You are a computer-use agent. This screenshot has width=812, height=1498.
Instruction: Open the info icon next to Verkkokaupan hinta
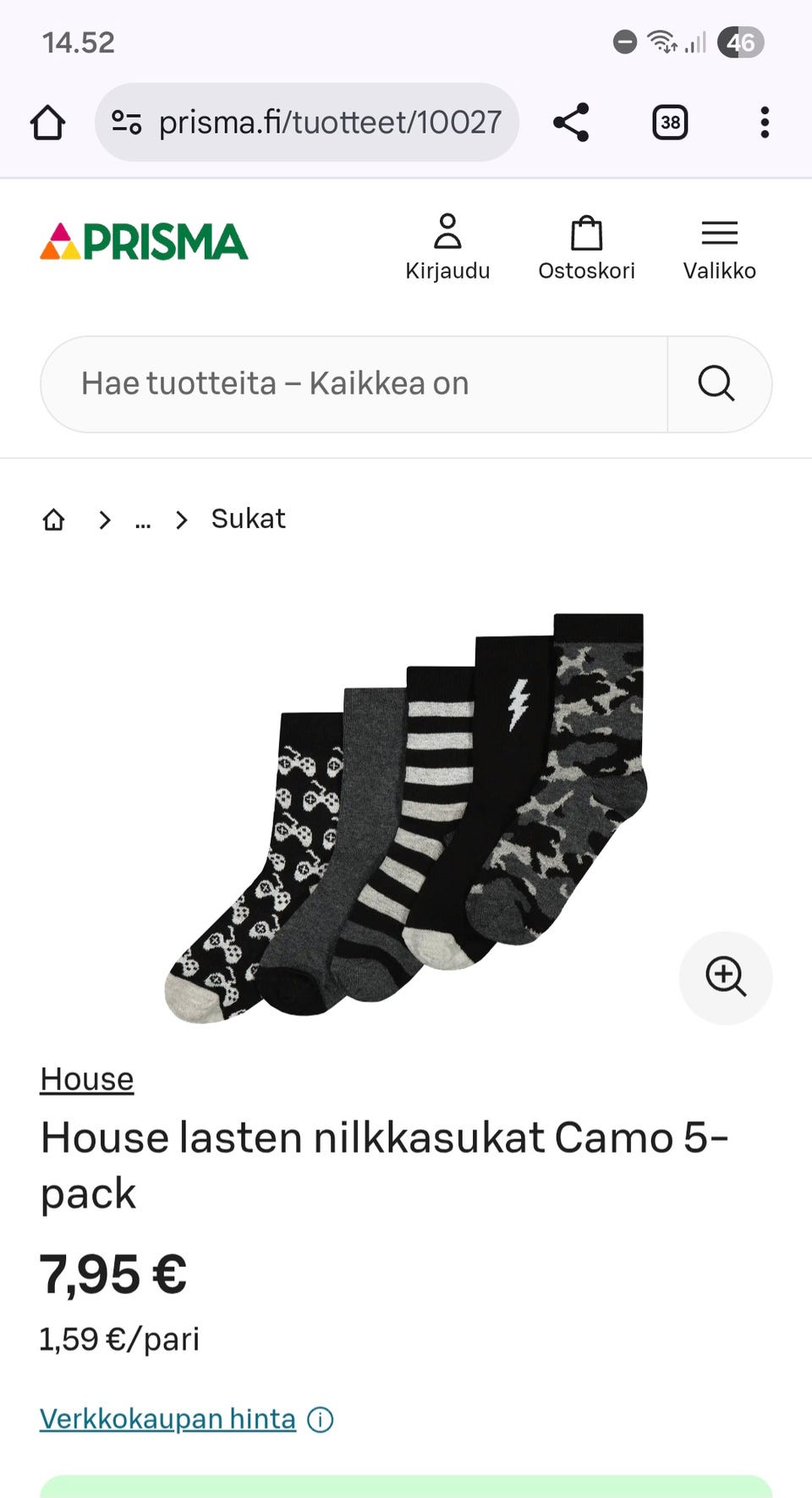click(x=321, y=1419)
